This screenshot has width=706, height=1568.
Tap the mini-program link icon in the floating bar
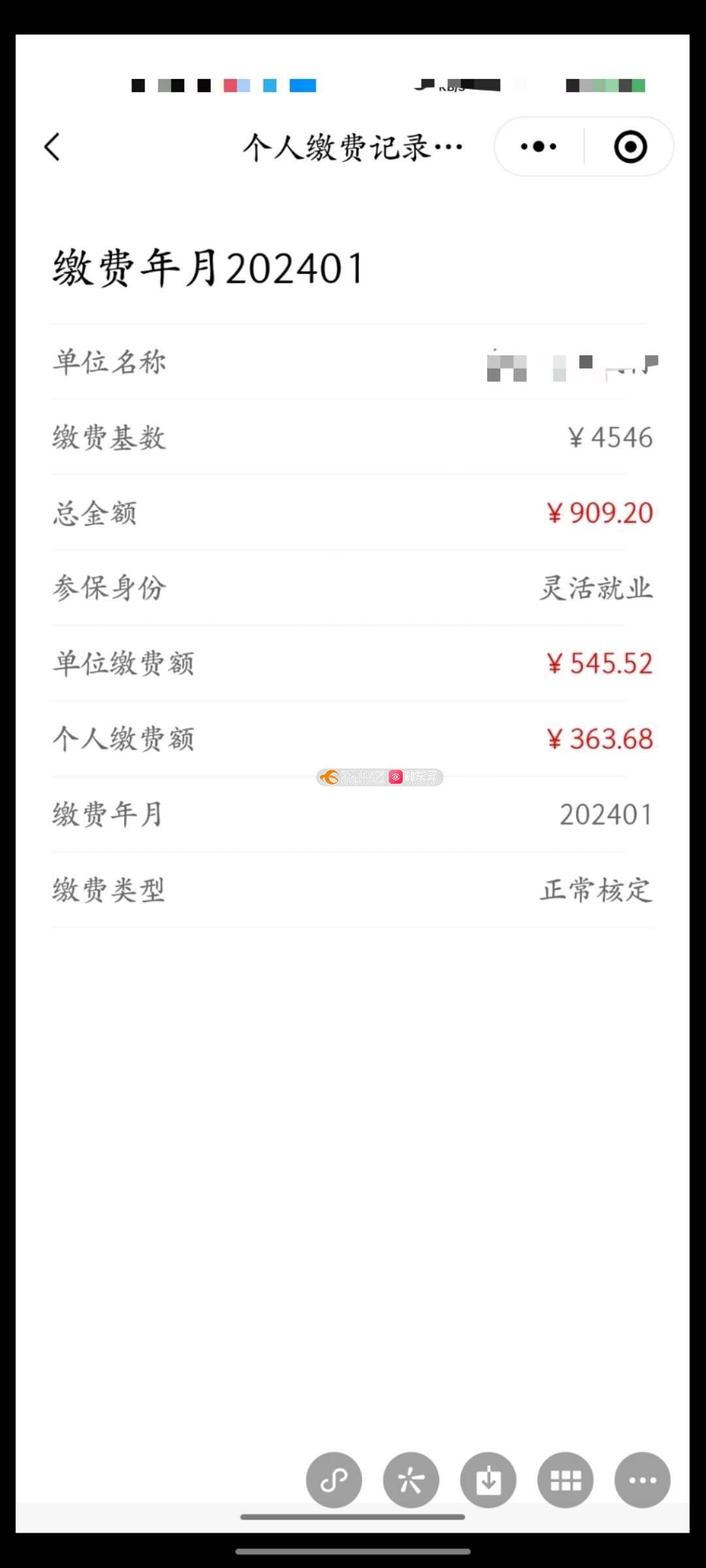coord(334,1480)
